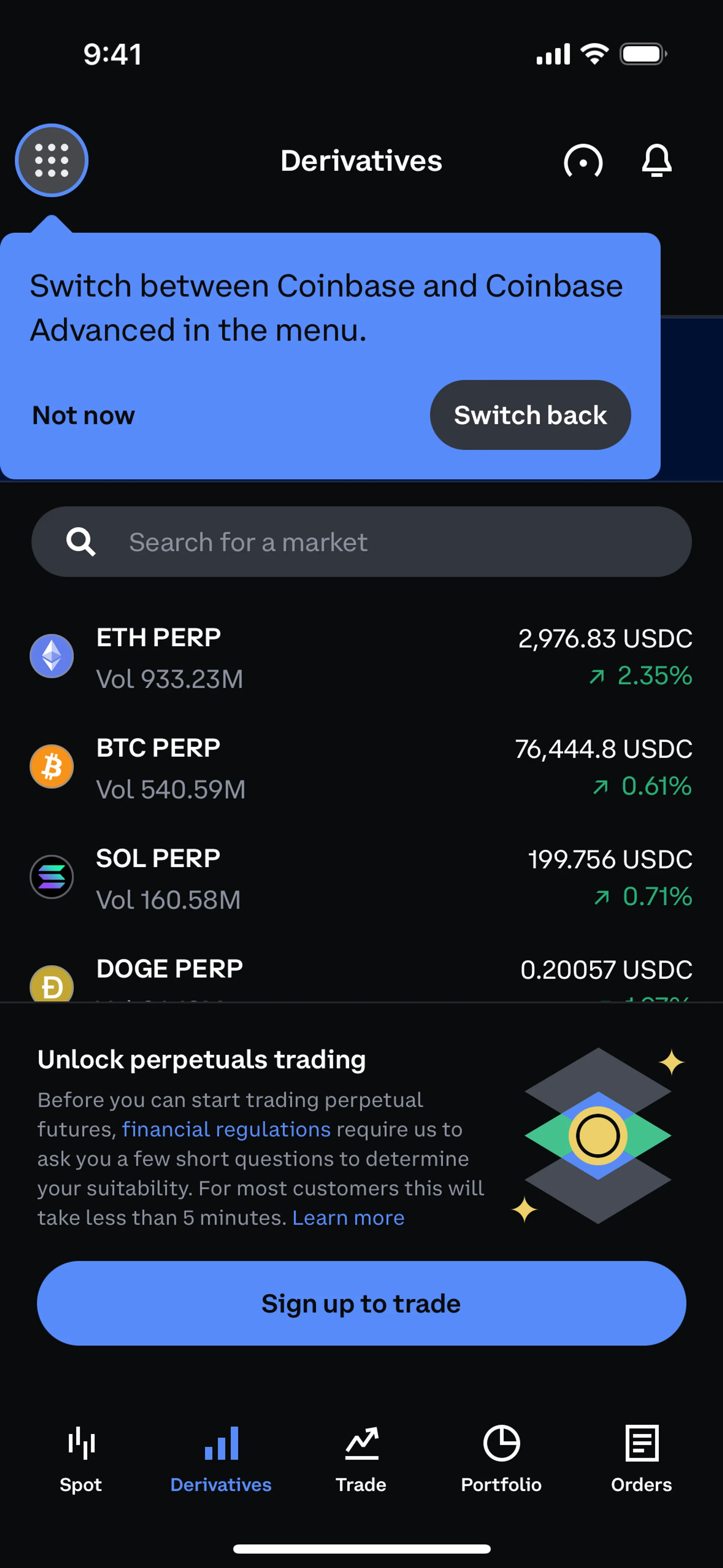Tap Switch back to regular Coinbase

pyautogui.click(x=529, y=415)
